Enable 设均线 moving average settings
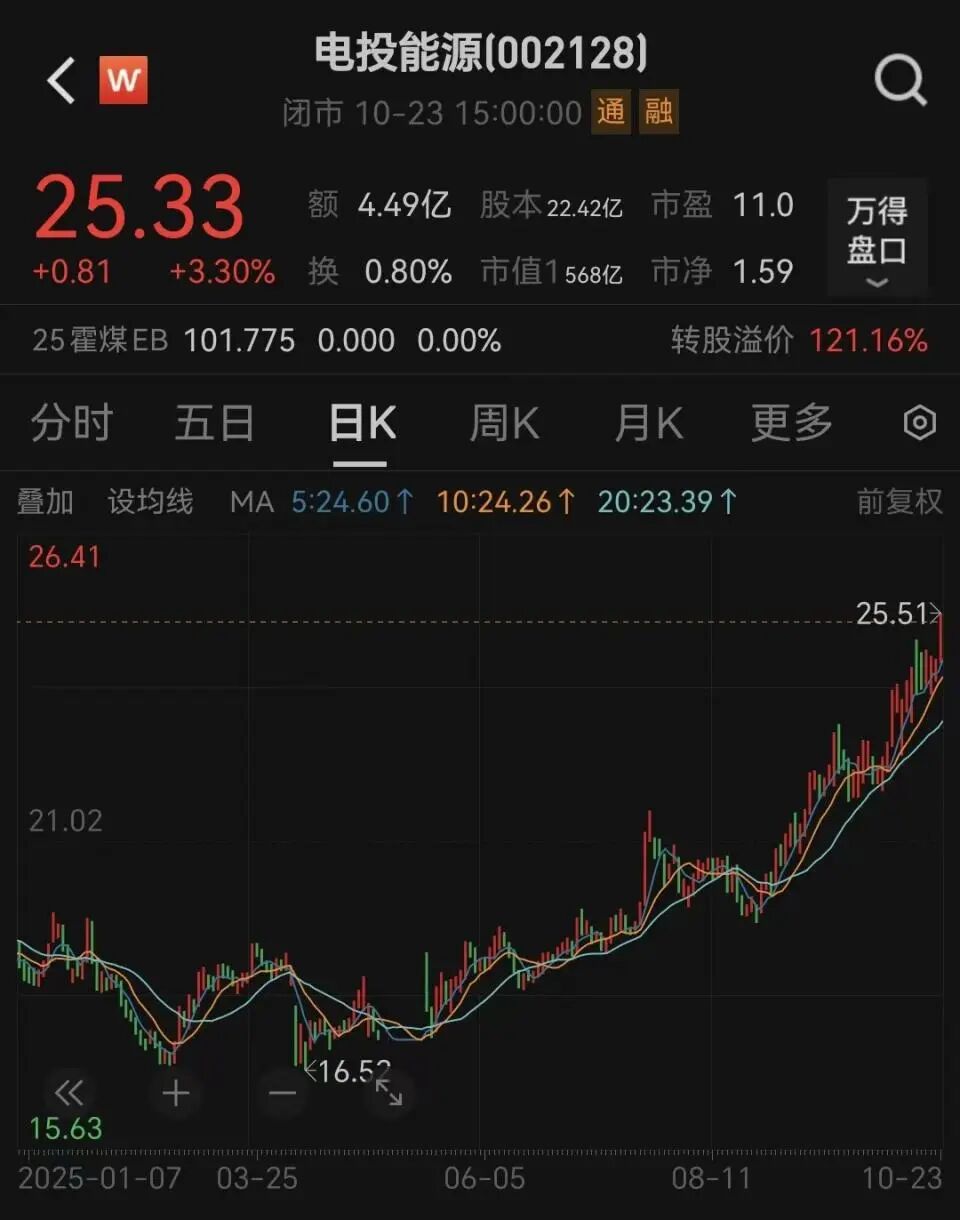The height and width of the screenshot is (1220, 960). click(x=151, y=502)
